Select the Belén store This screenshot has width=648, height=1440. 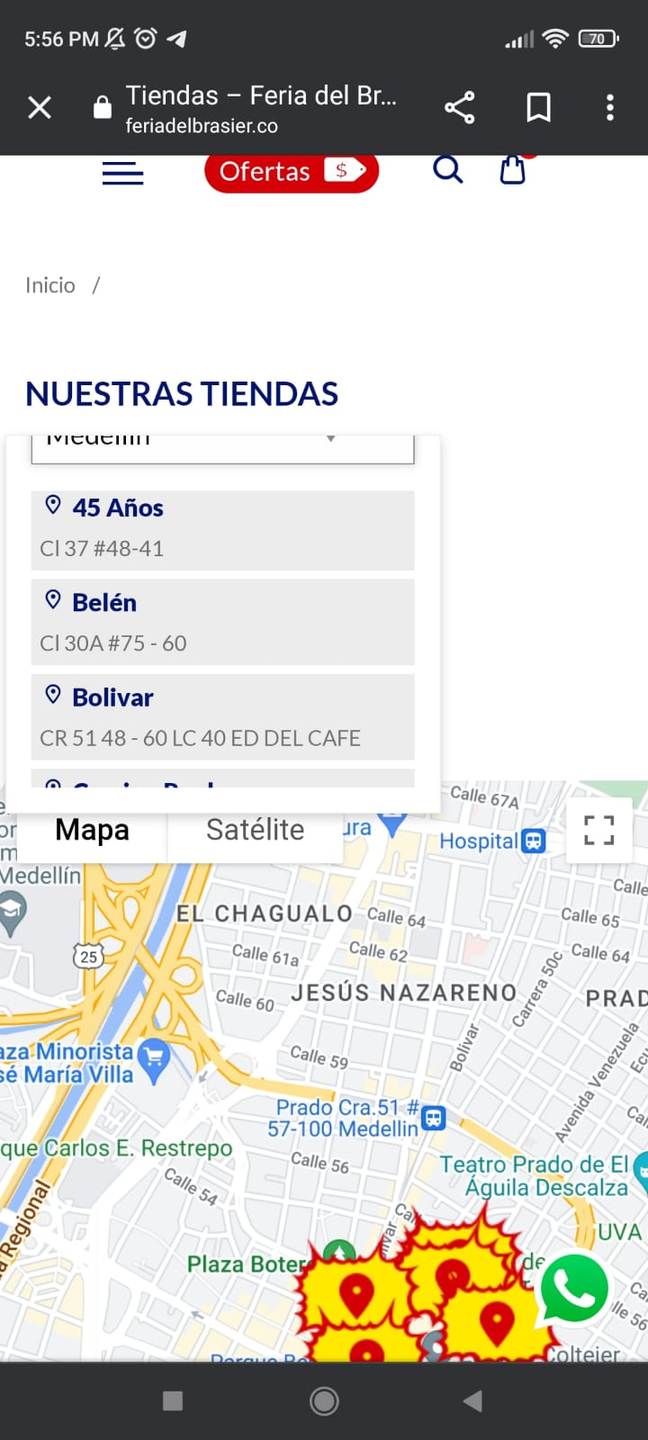click(222, 623)
